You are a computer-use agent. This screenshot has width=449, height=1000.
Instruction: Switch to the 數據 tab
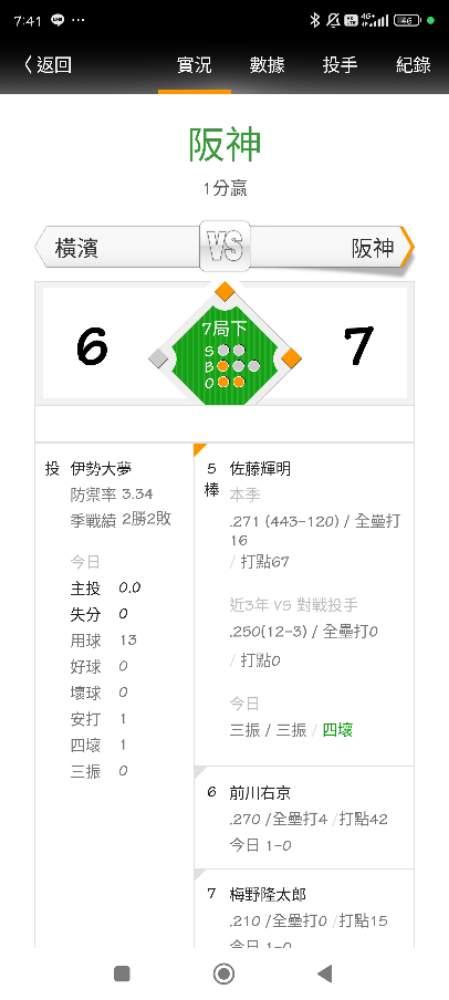click(x=267, y=65)
